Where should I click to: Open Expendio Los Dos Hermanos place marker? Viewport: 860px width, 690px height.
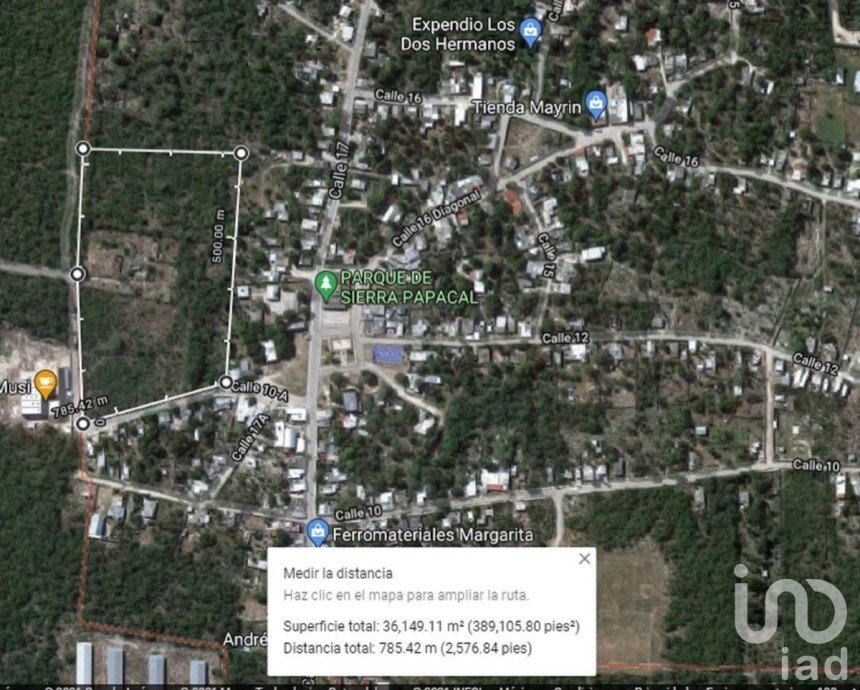pyautogui.click(x=531, y=33)
